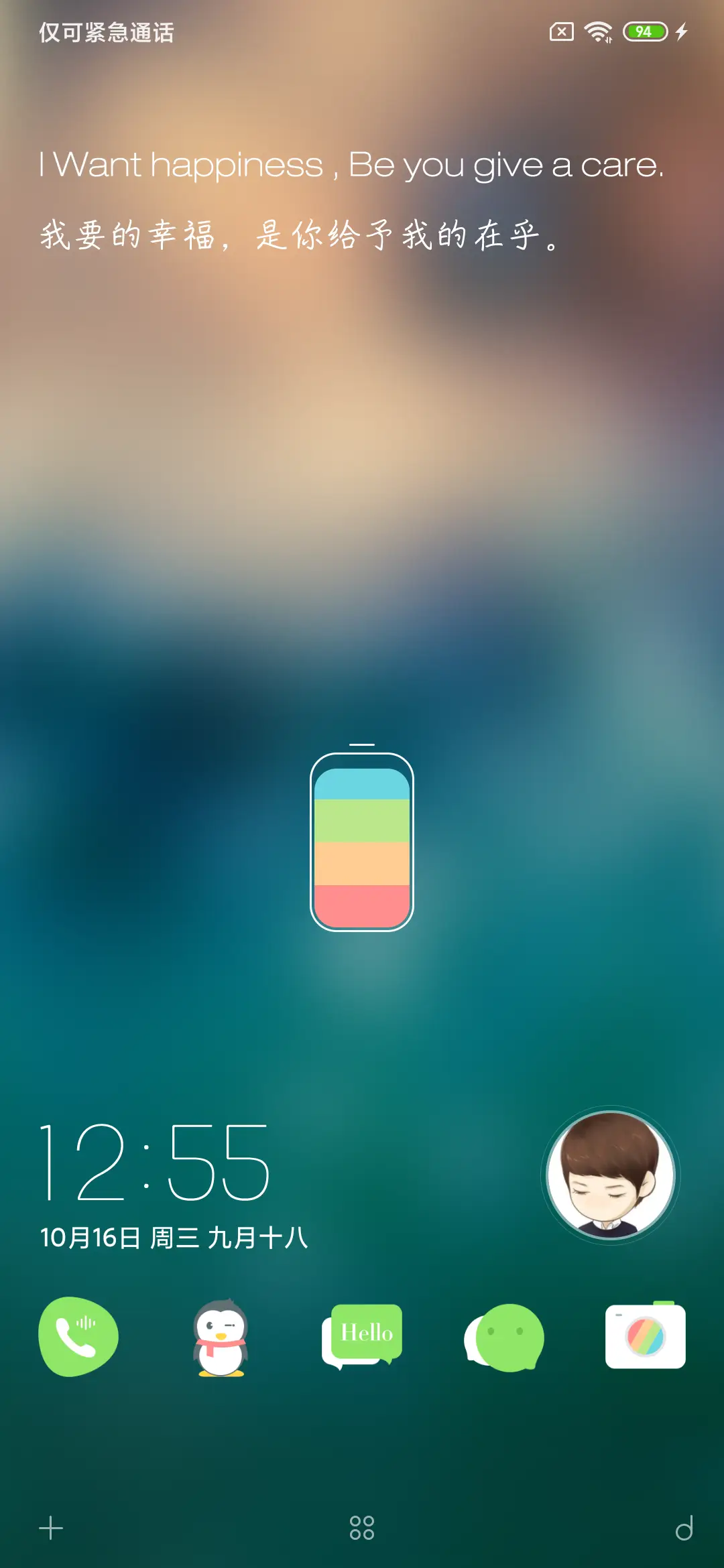The height and width of the screenshot is (1568, 724).
Task: Launch the camera app
Action: coord(646,1336)
